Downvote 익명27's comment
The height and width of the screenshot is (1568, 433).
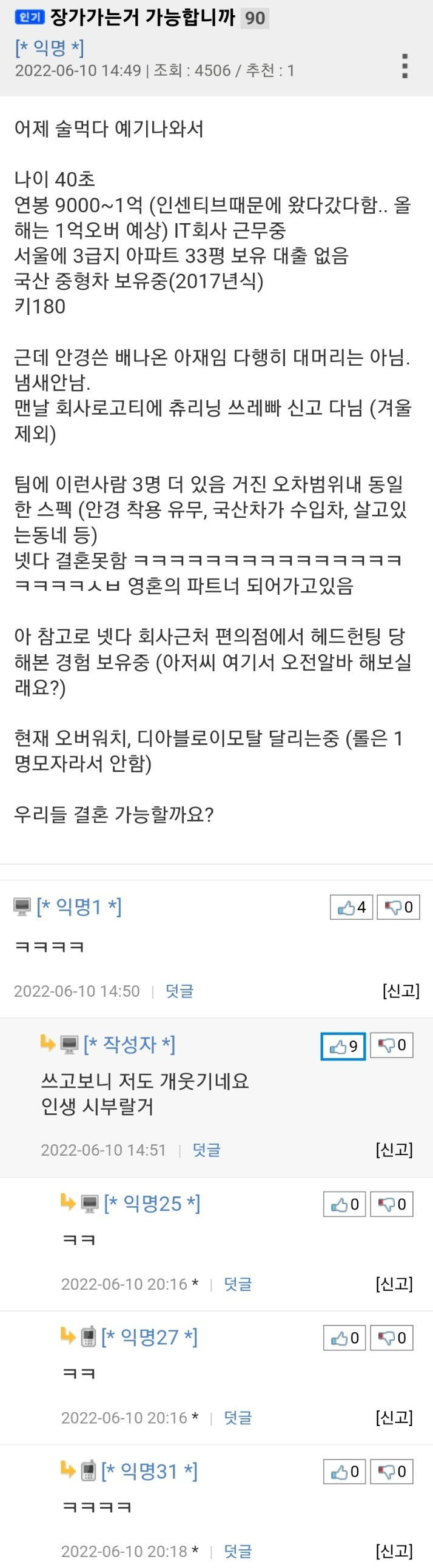[392, 1338]
